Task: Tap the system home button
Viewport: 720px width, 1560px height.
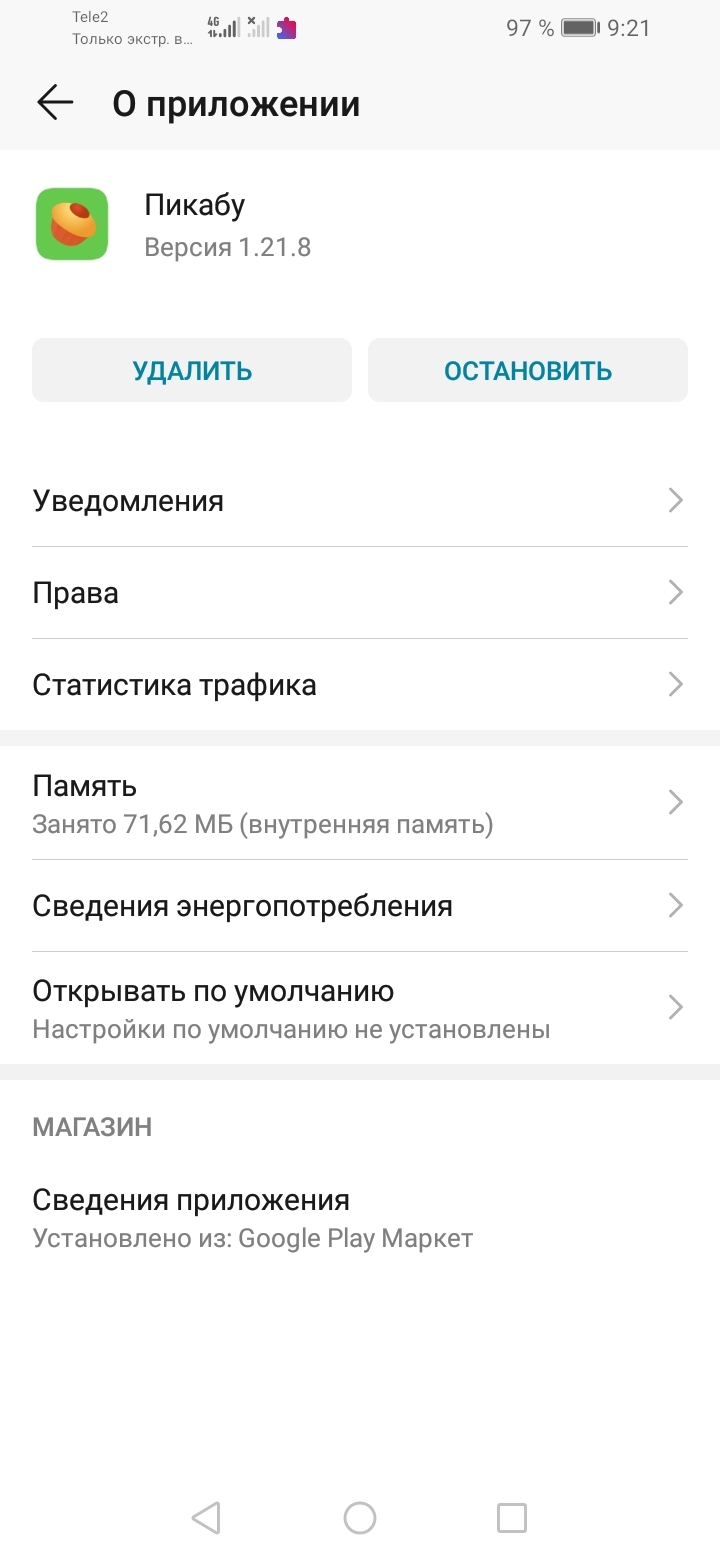Action: (x=359, y=1518)
